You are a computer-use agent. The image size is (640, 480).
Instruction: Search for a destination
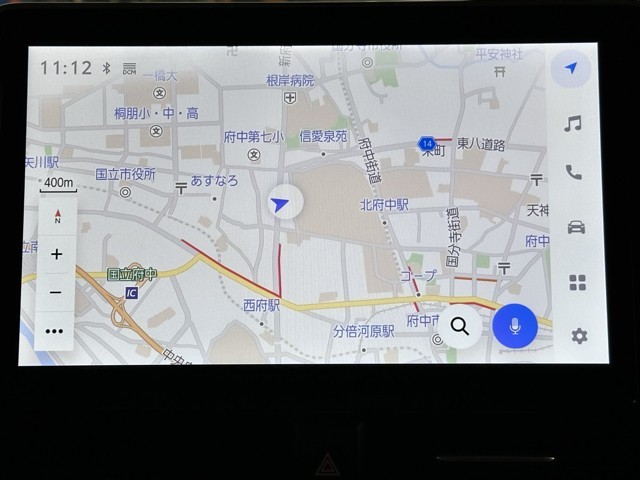click(x=460, y=325)
